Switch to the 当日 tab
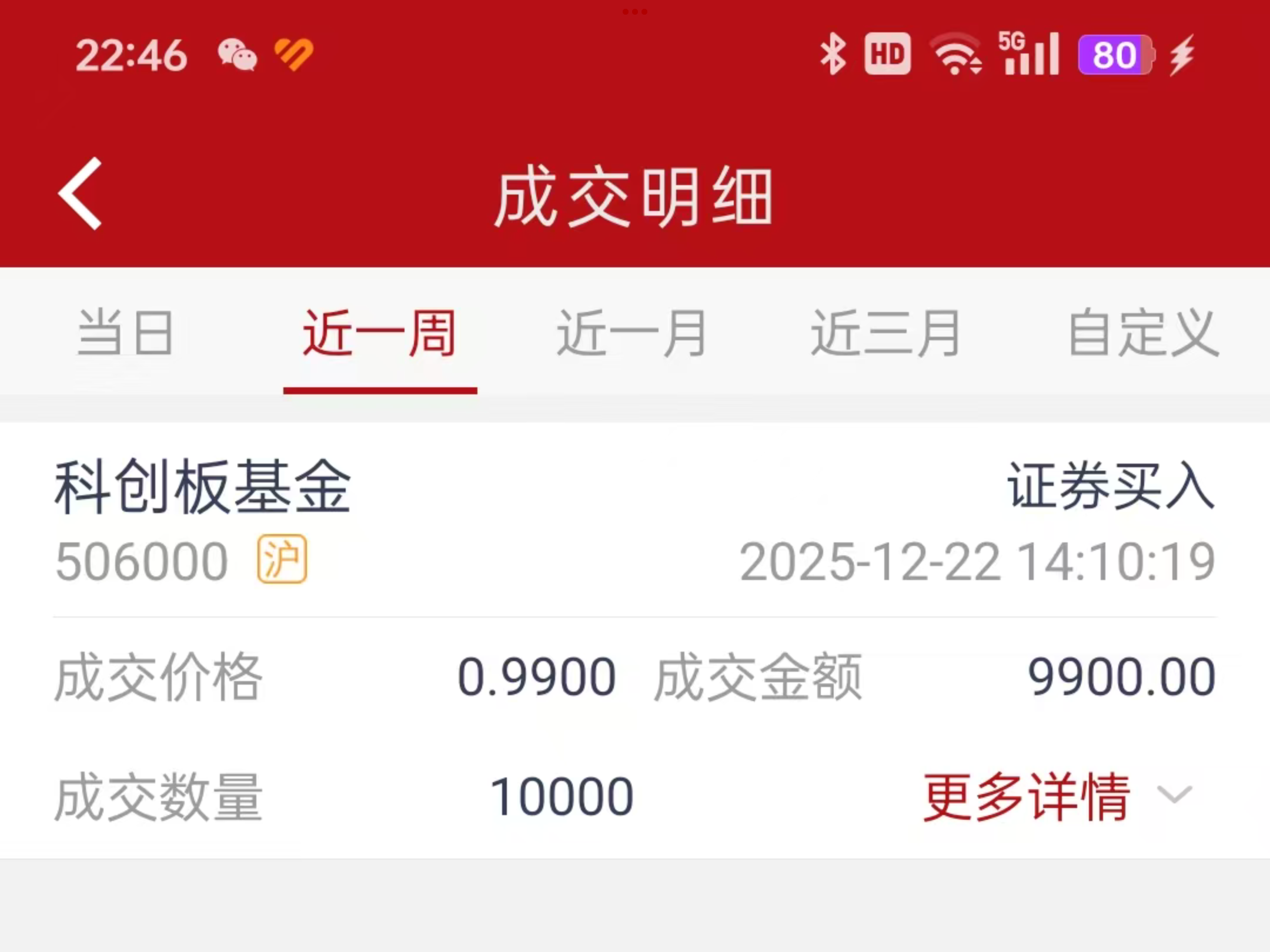The width and height of the screenshot is (1270, 952). click(125, 333)
